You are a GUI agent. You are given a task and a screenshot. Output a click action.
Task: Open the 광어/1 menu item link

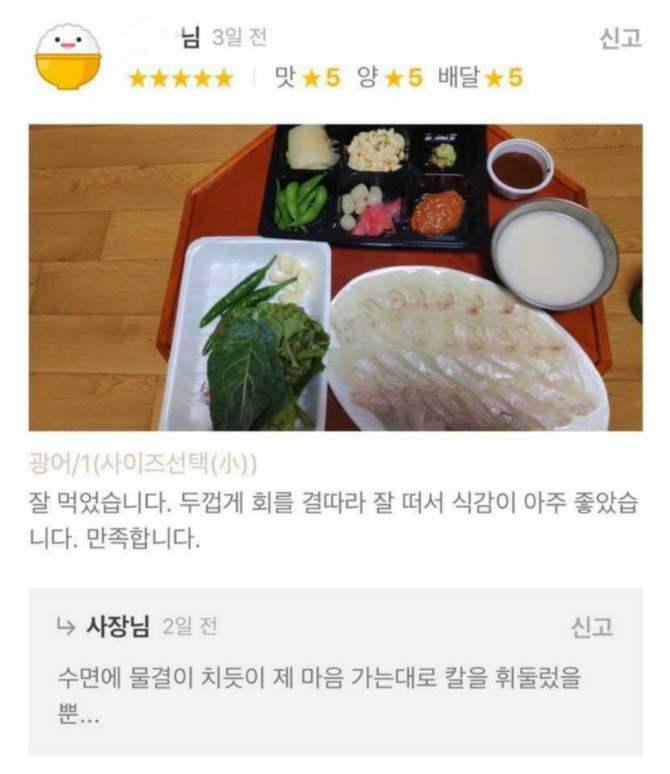click(x=143, y=464)
